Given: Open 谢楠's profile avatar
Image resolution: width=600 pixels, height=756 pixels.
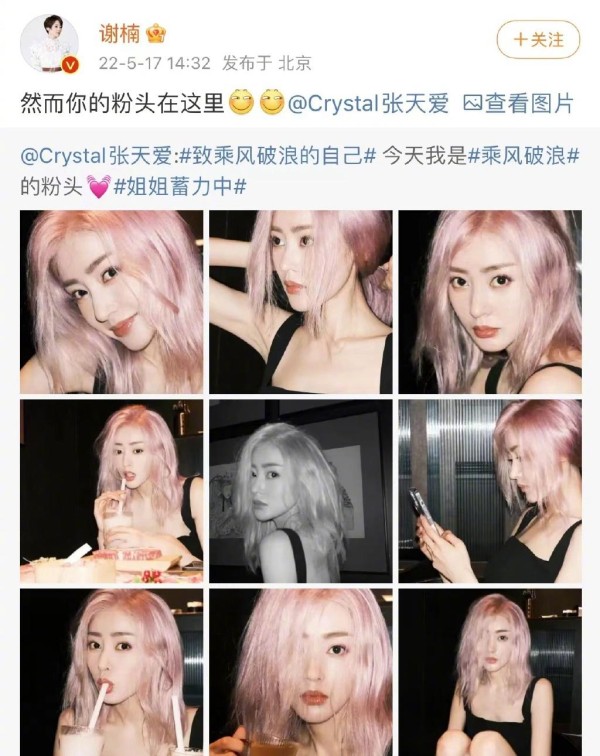Looking at the screenshot, I should pyautogui.click(x=50, y=44).
